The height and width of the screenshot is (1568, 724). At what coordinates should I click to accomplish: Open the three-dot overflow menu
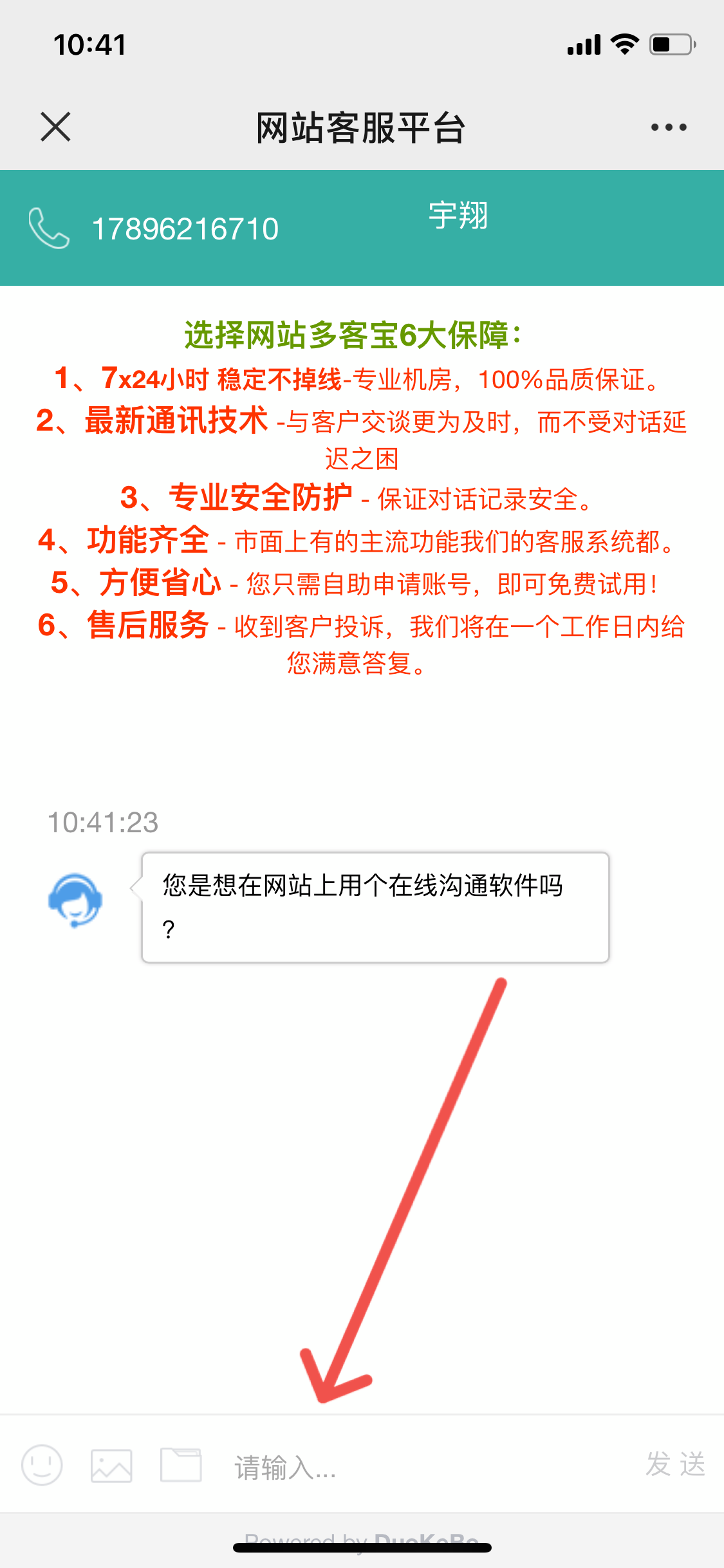pos(669,127)
